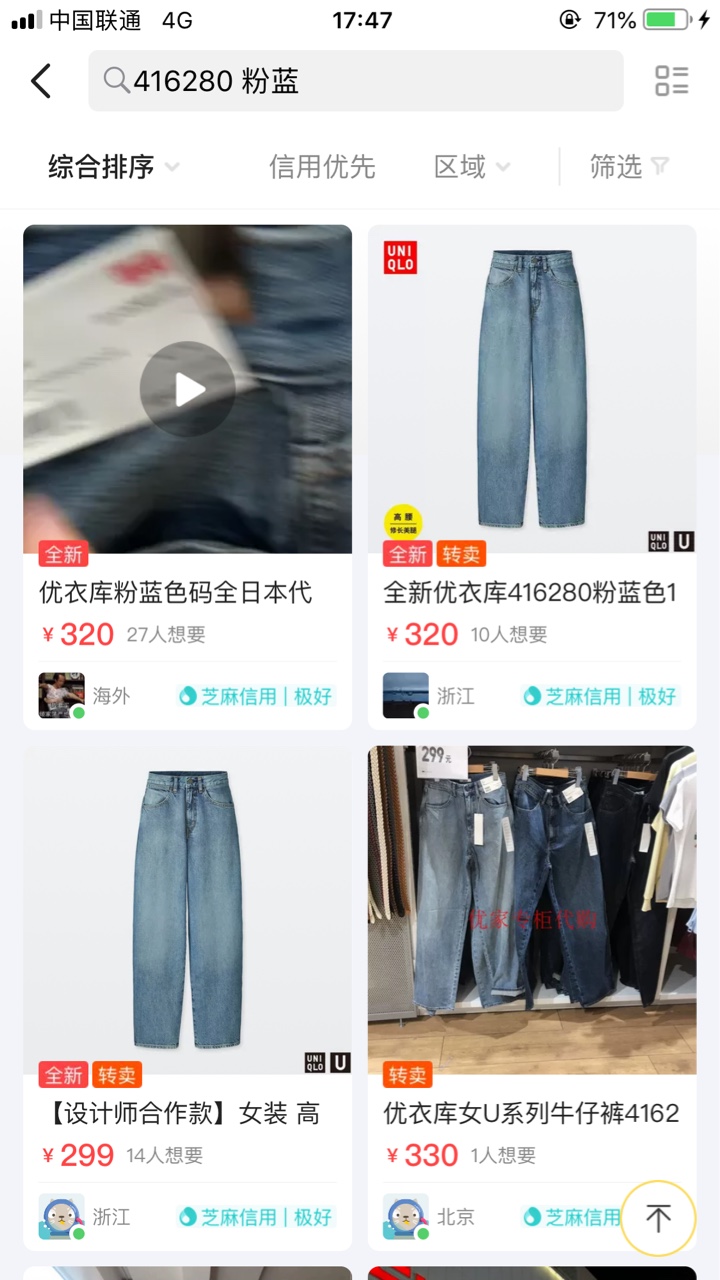Go back using the top-left arrow

(x=41, y=81)
